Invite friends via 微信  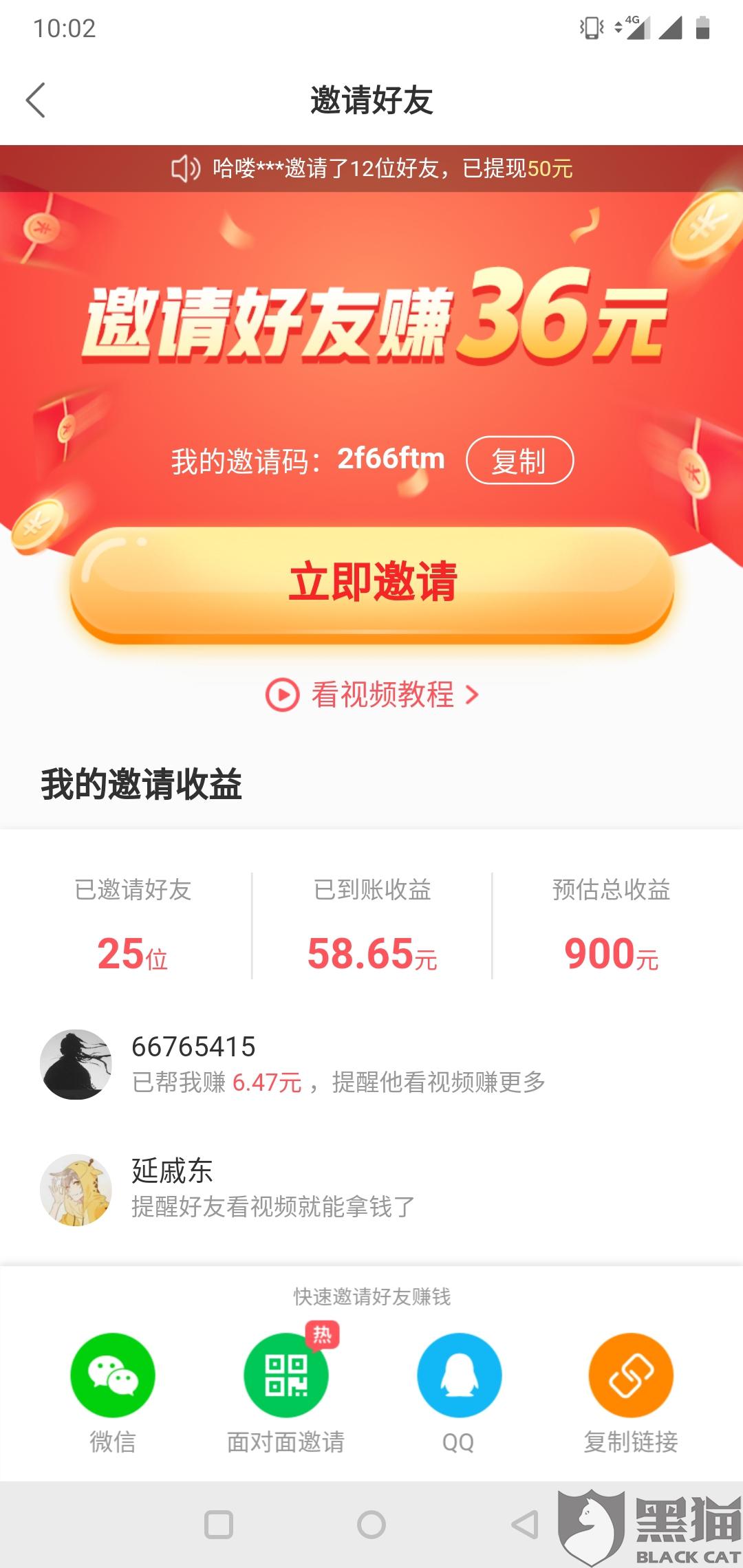113,1375
